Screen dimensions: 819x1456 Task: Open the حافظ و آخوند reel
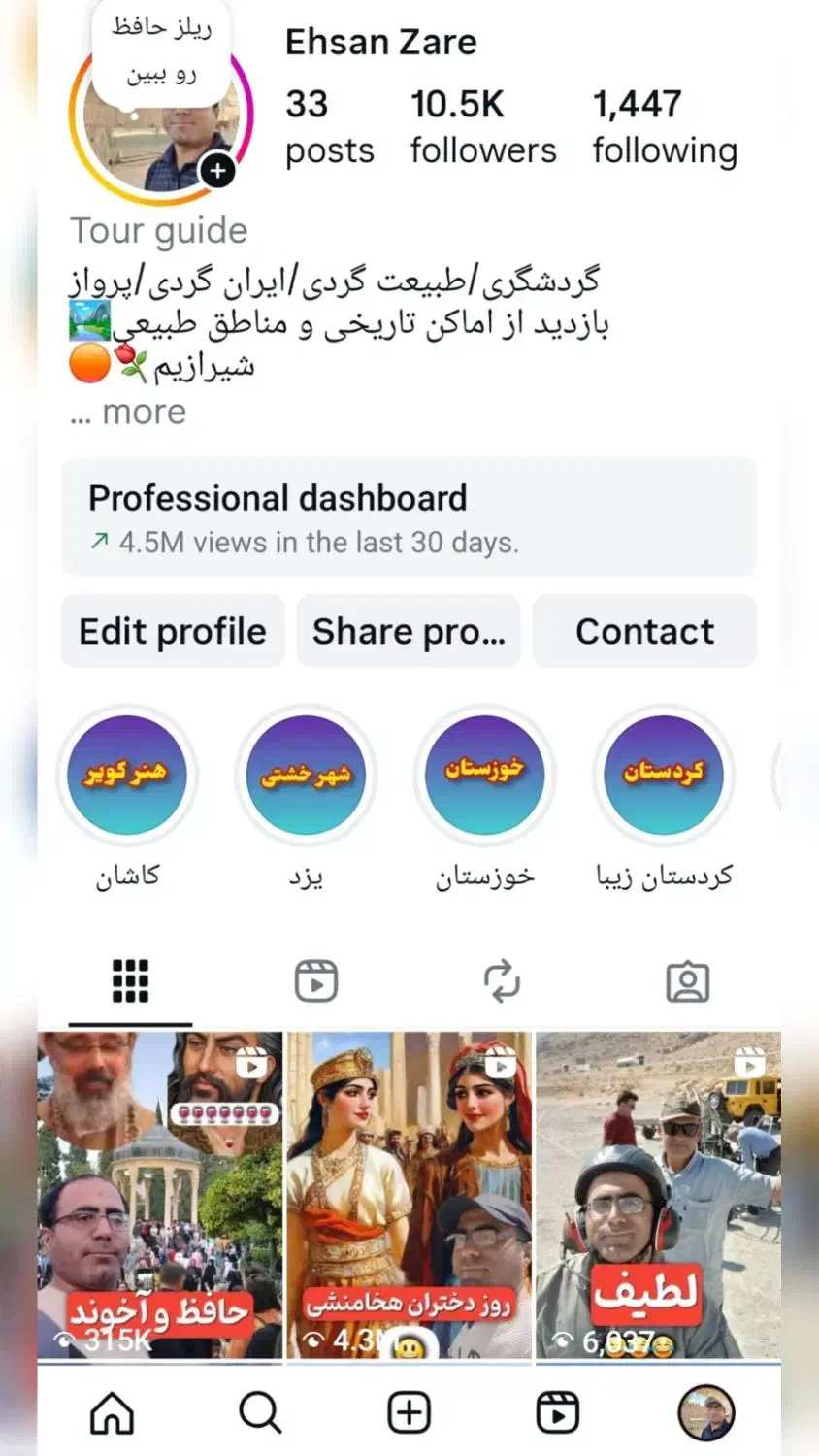click(x=160, y=1194)
